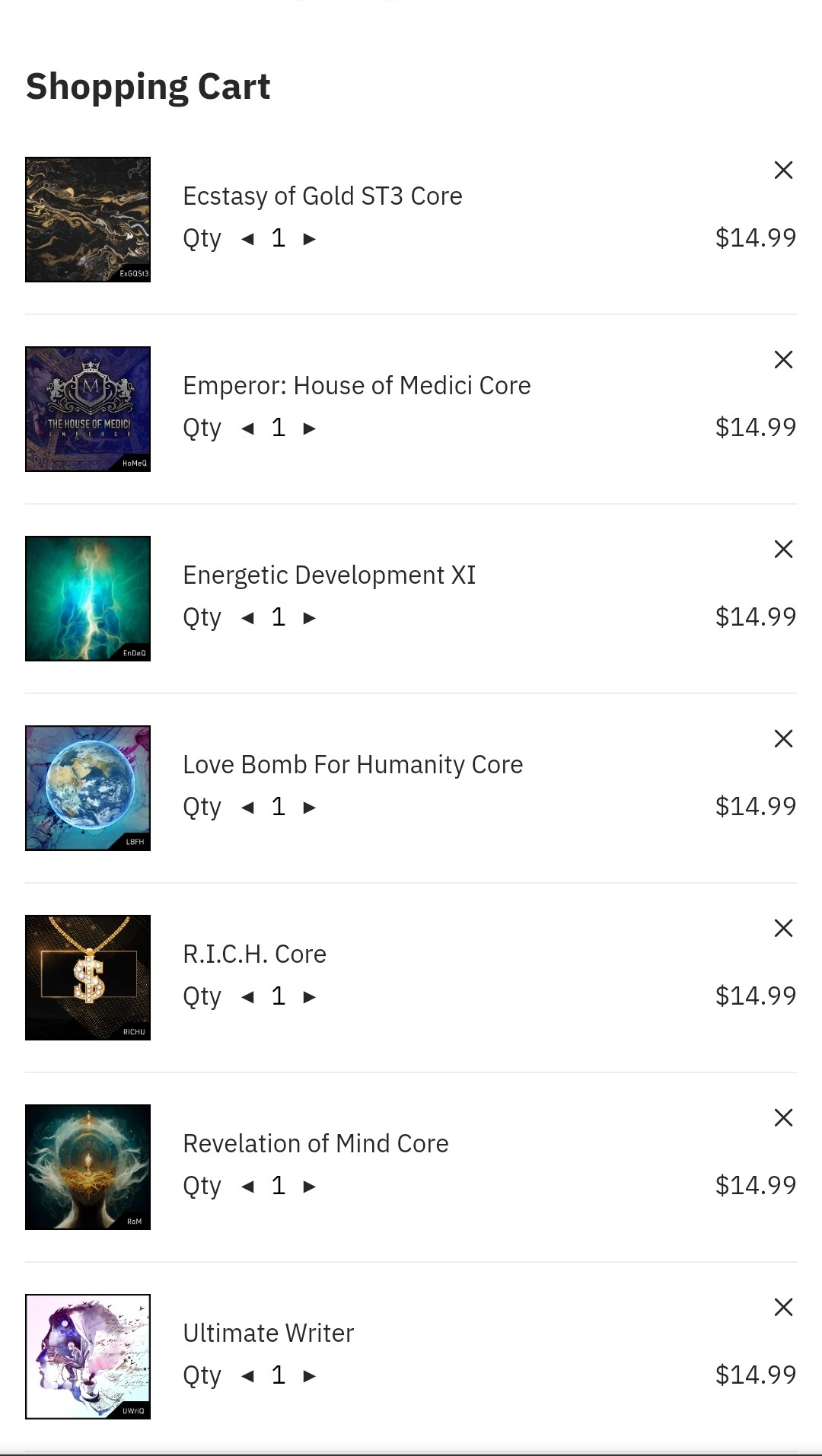Open the R.I.C.H. Core product thumbnail
This screenshot has height=1456, width=822.
[x=88, y=977]
